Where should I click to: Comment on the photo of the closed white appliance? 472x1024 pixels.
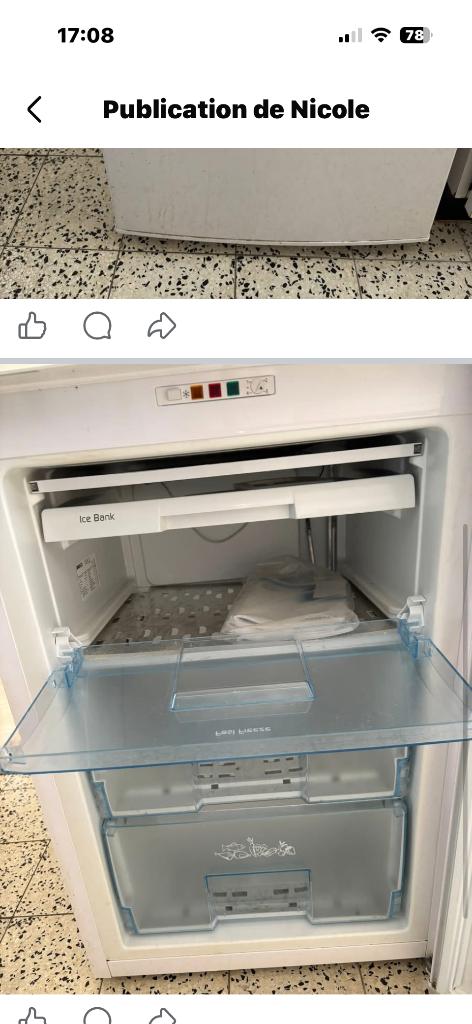point(97,325)
